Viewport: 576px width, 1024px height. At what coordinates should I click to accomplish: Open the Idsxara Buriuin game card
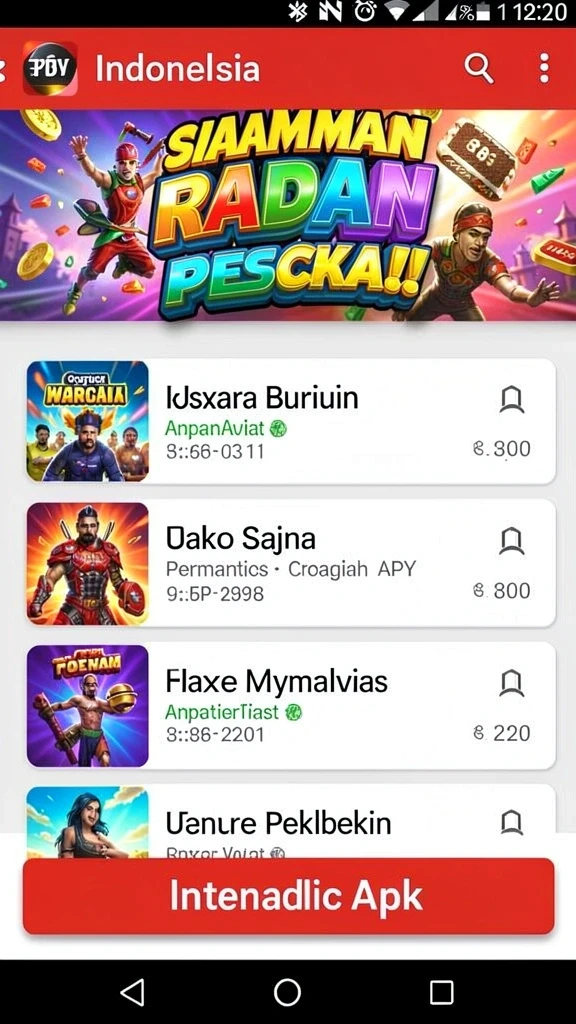291,421
